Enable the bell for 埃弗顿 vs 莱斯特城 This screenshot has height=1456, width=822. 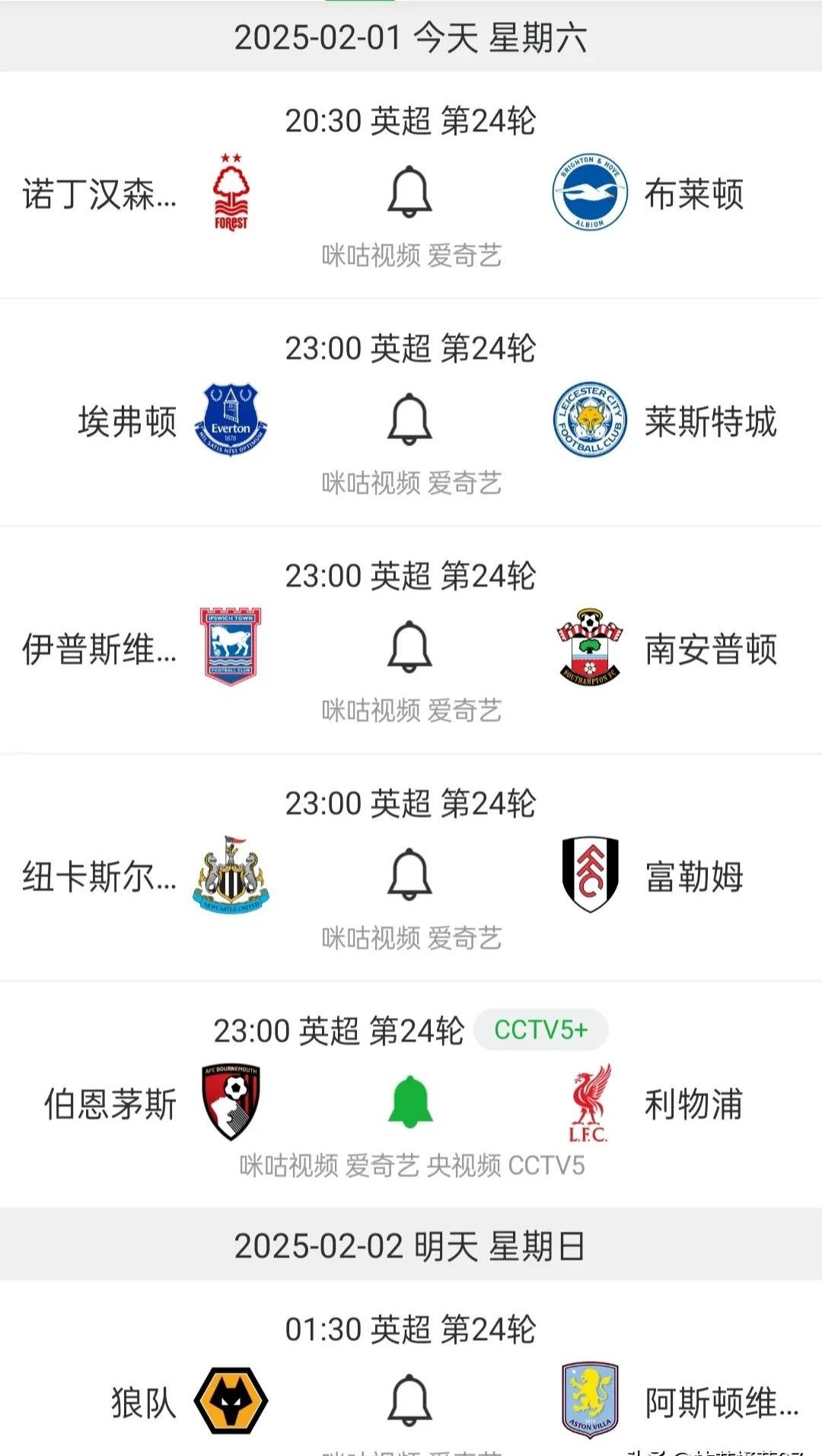[x=410, y=419]
